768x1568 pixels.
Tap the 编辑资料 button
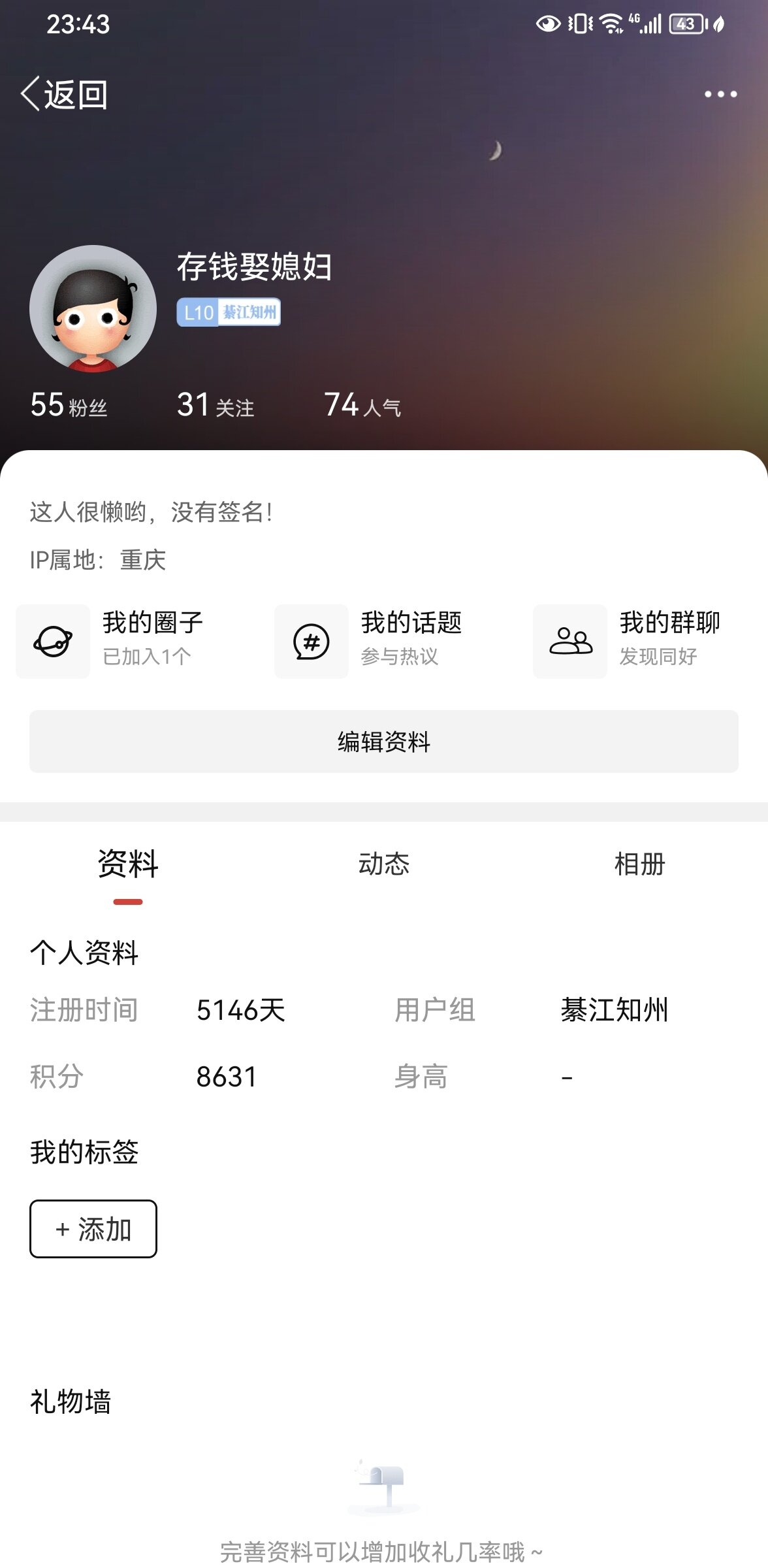click(384, 742)
